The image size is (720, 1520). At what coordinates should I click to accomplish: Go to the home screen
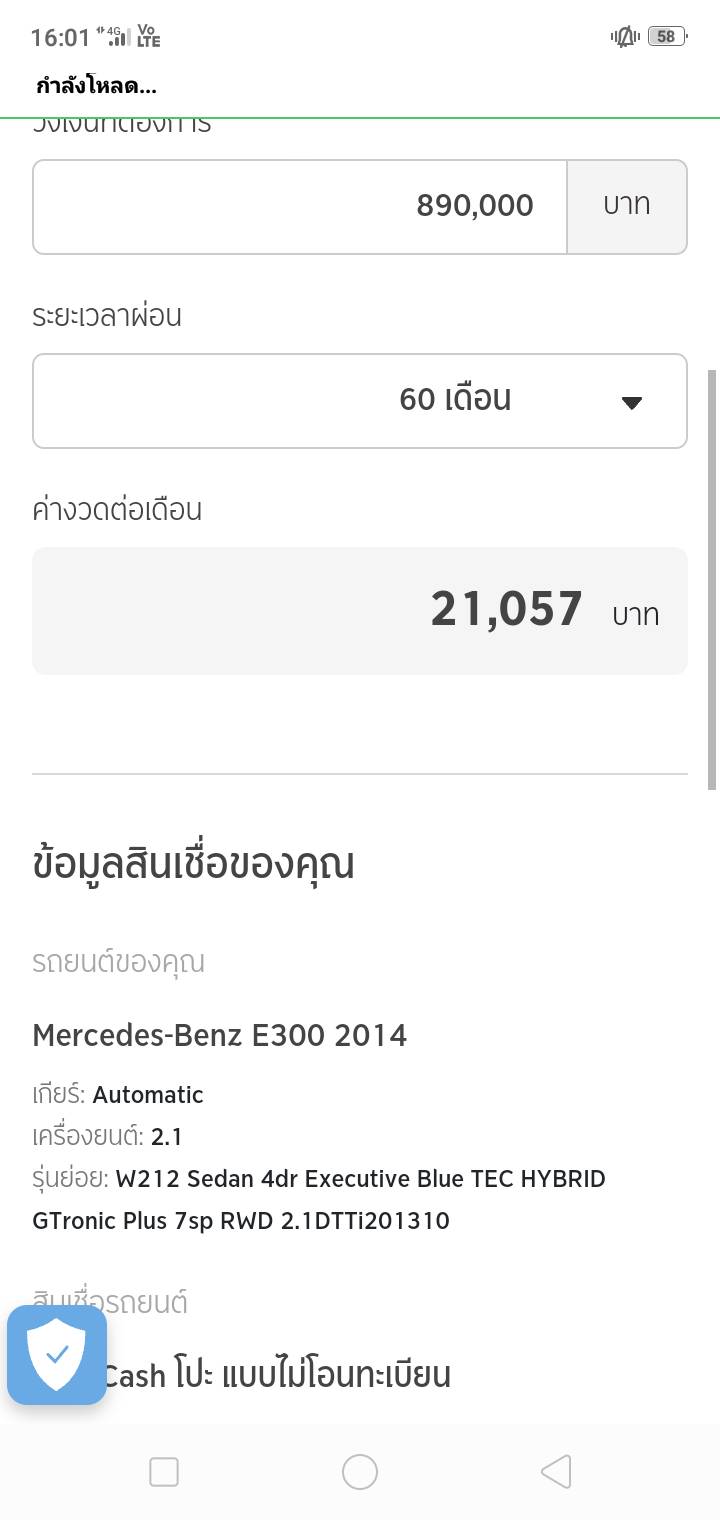click(x=360, y=1471)
